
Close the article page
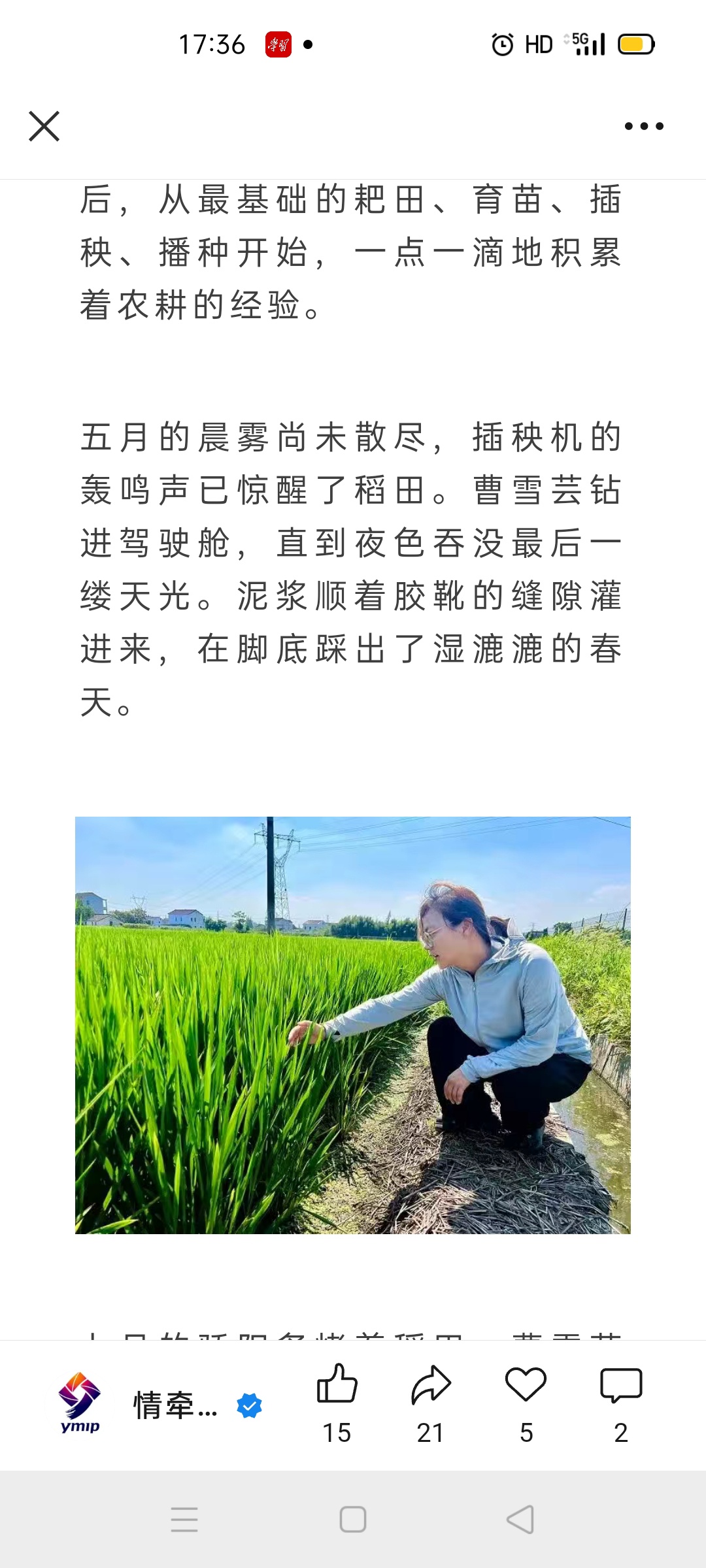click(x=44, y=126)
